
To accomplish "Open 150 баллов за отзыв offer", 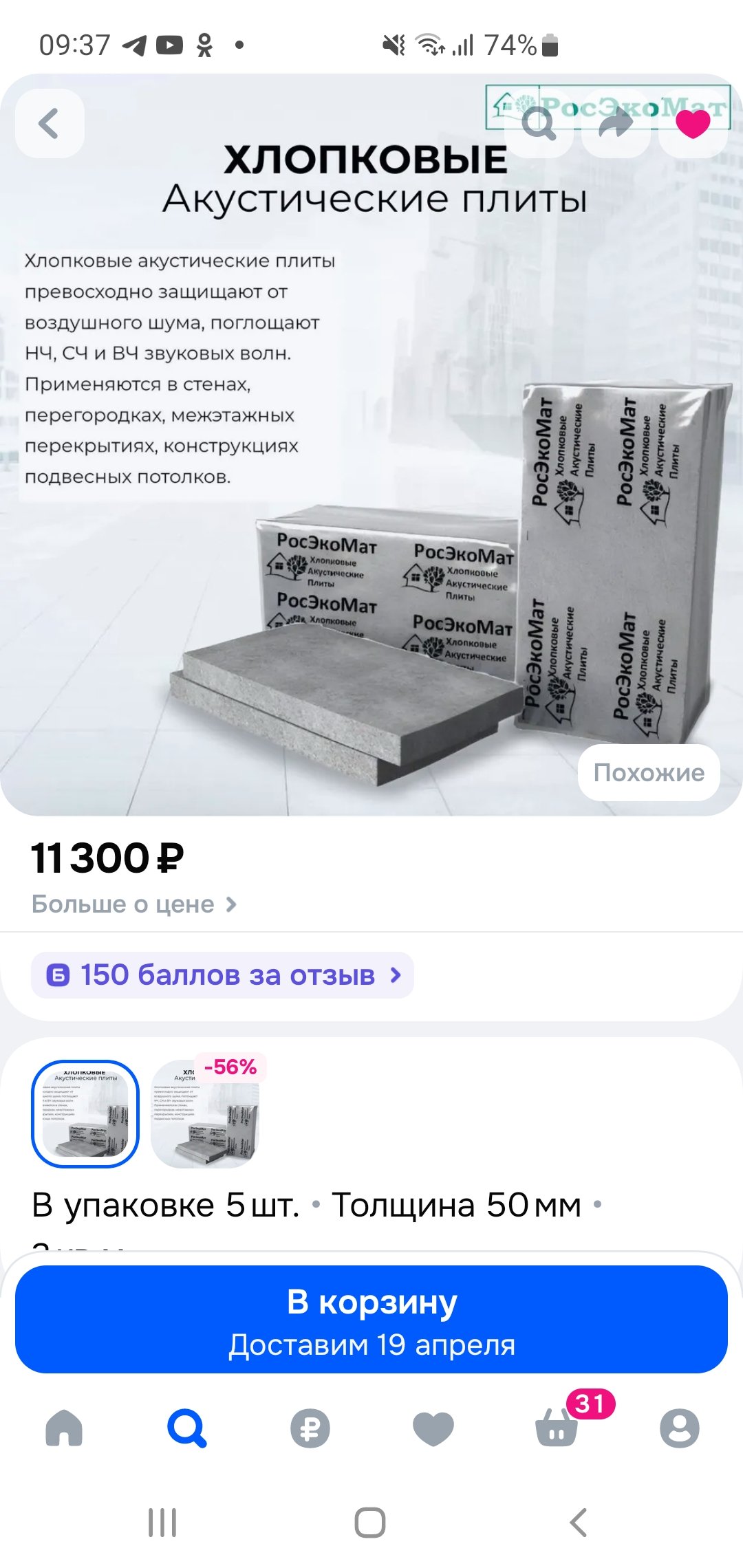I will pyautogui.click(x=222, y=975).
